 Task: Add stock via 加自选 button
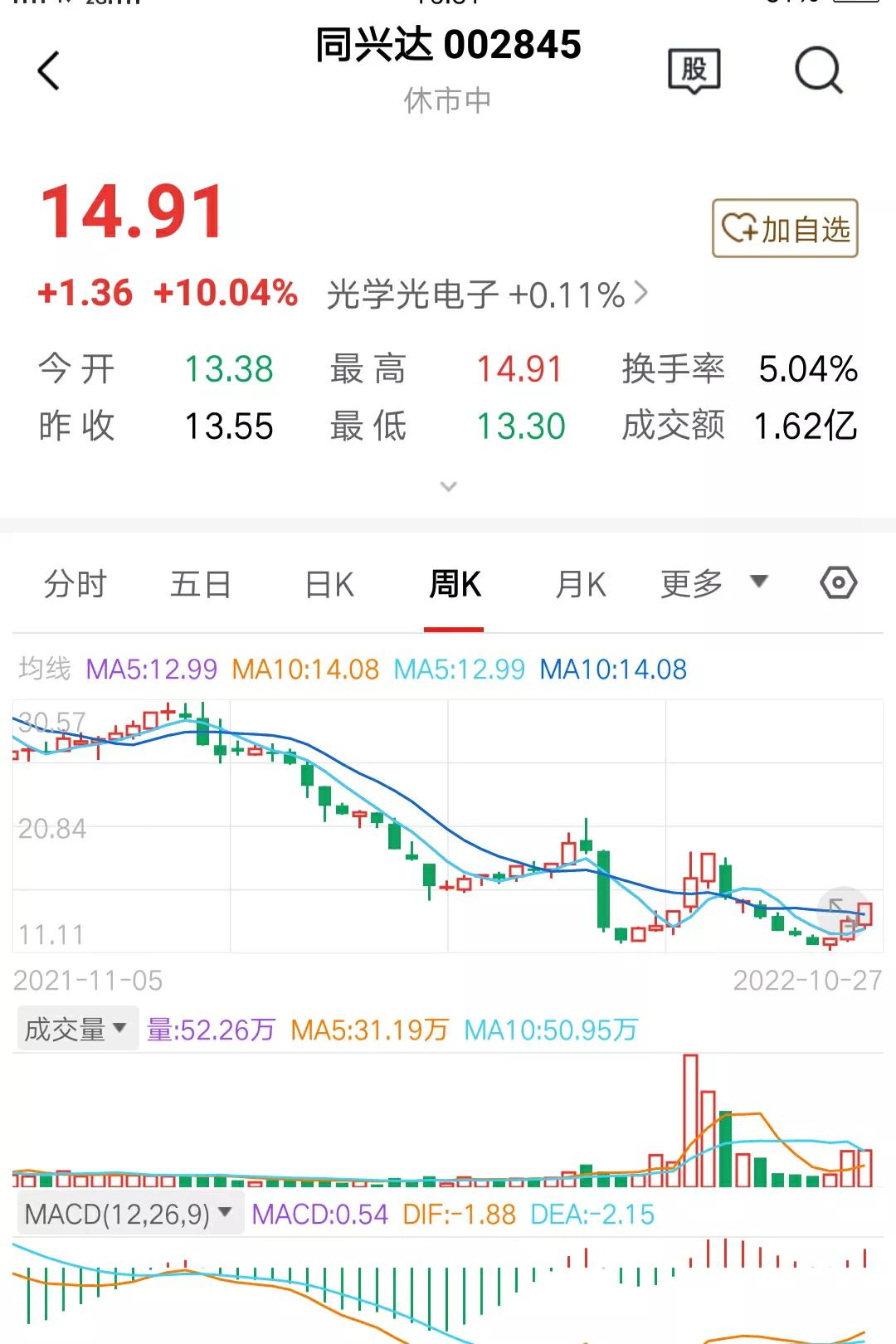[785, 228]
